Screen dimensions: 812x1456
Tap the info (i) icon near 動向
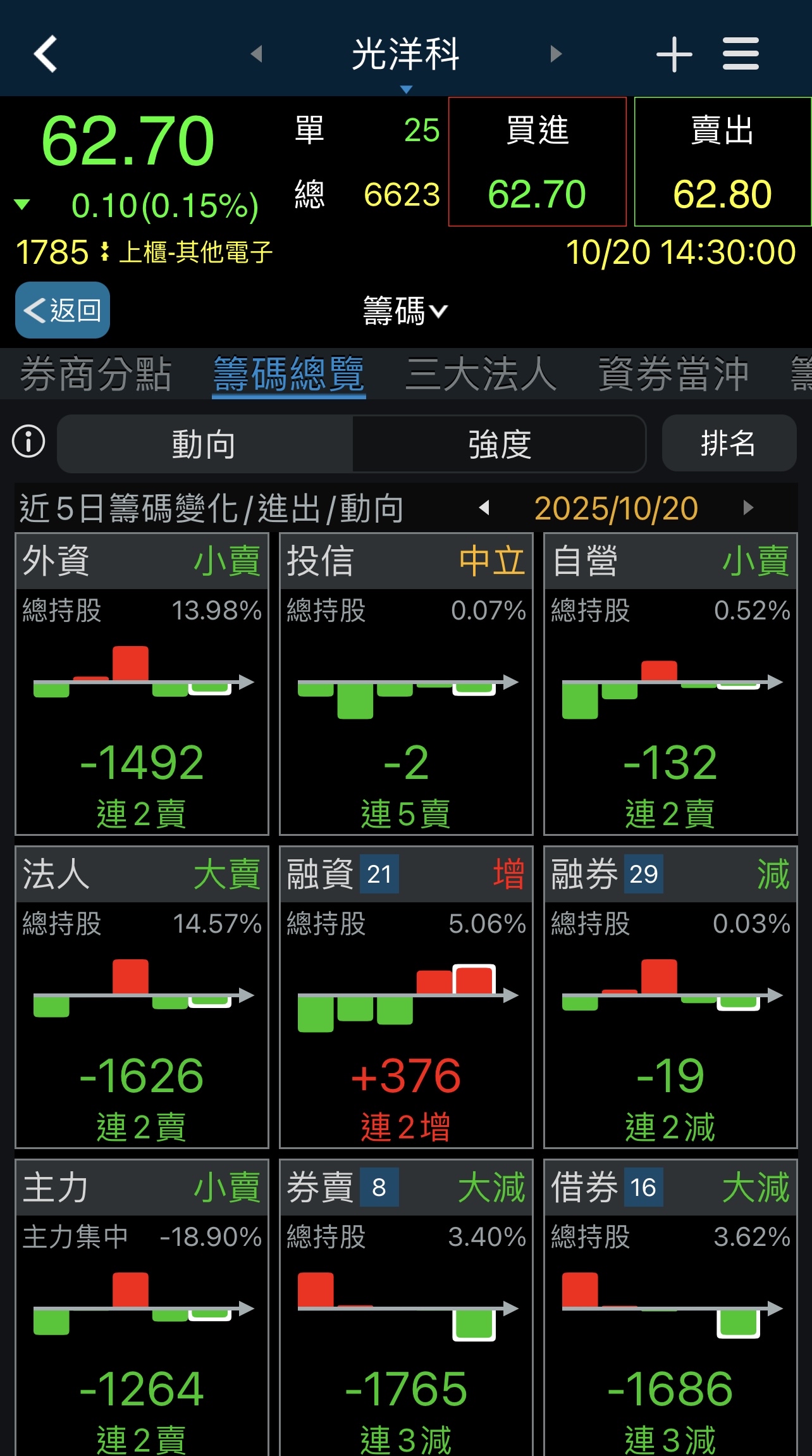28,443
